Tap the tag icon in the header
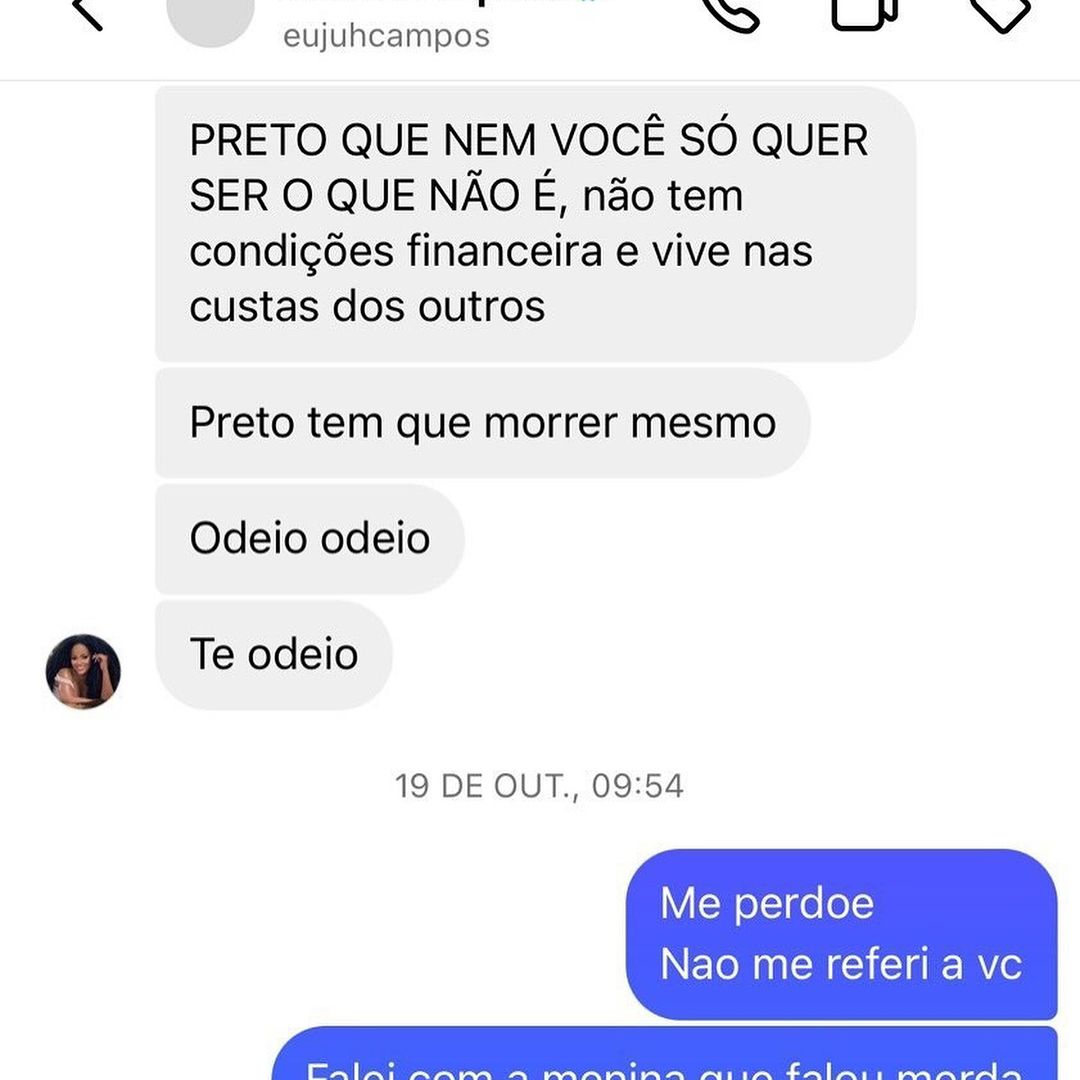The image size is (1080, 1080). click(1000, 14)
